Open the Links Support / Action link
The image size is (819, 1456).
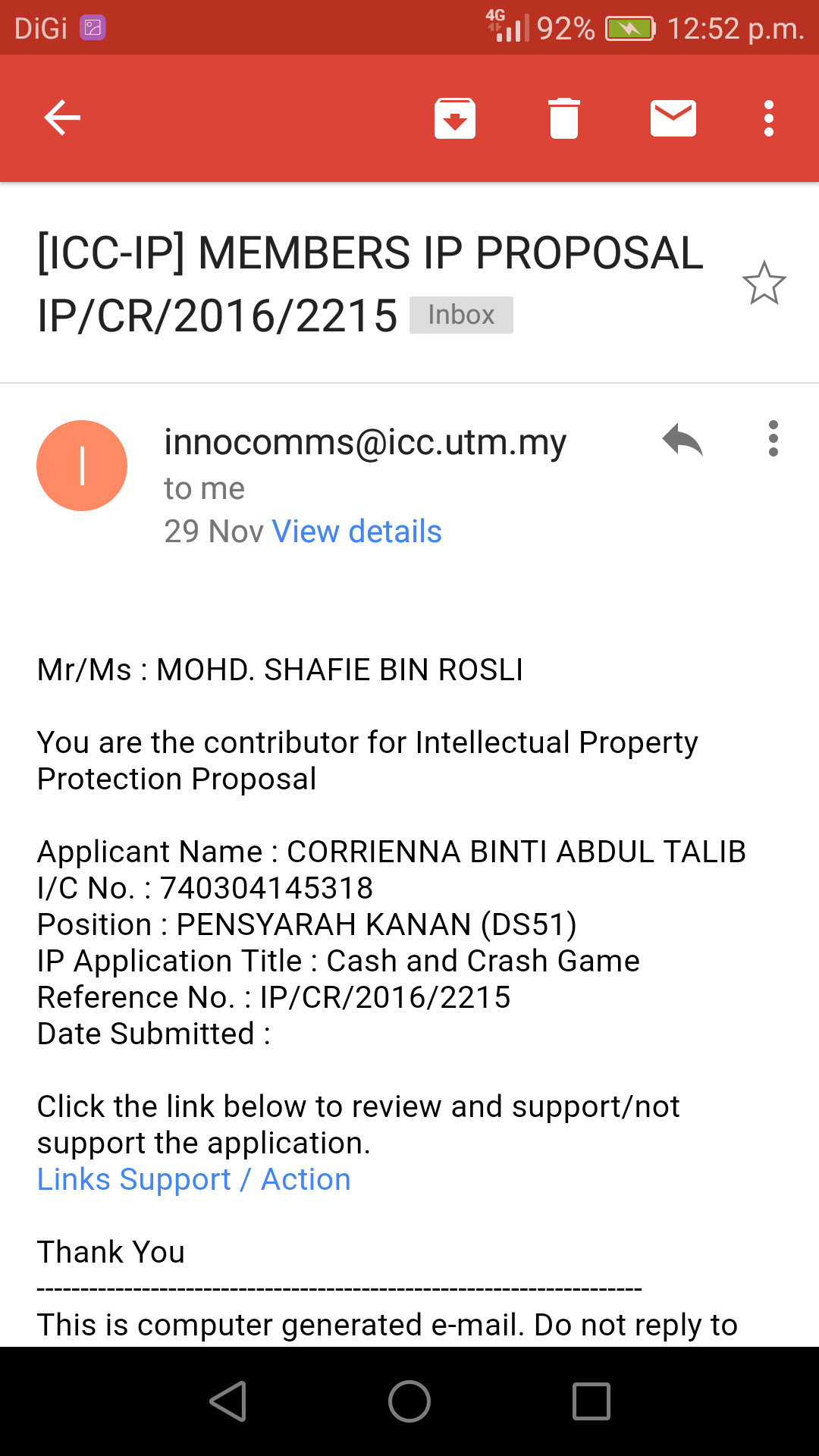point(194,1180)
